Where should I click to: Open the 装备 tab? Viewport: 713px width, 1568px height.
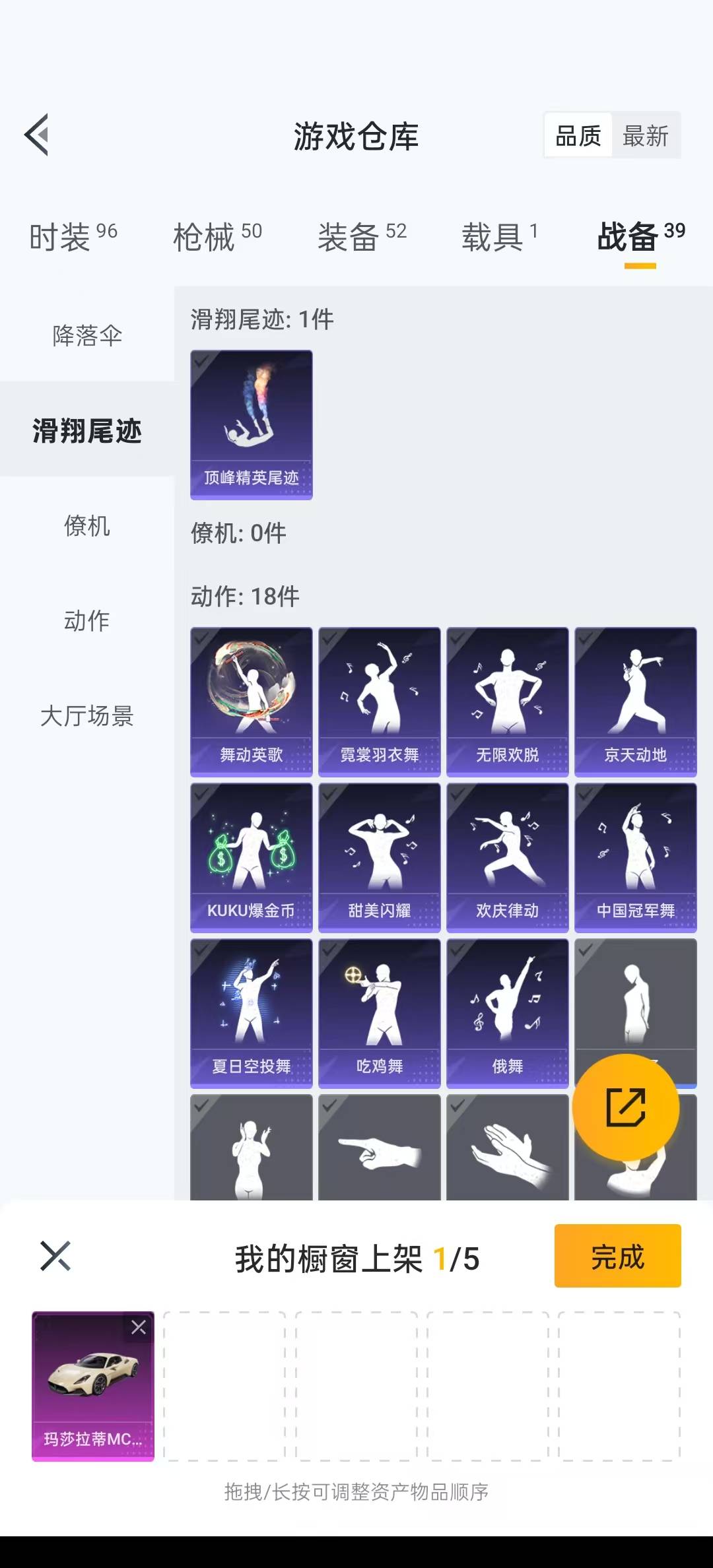click(362, 236)
